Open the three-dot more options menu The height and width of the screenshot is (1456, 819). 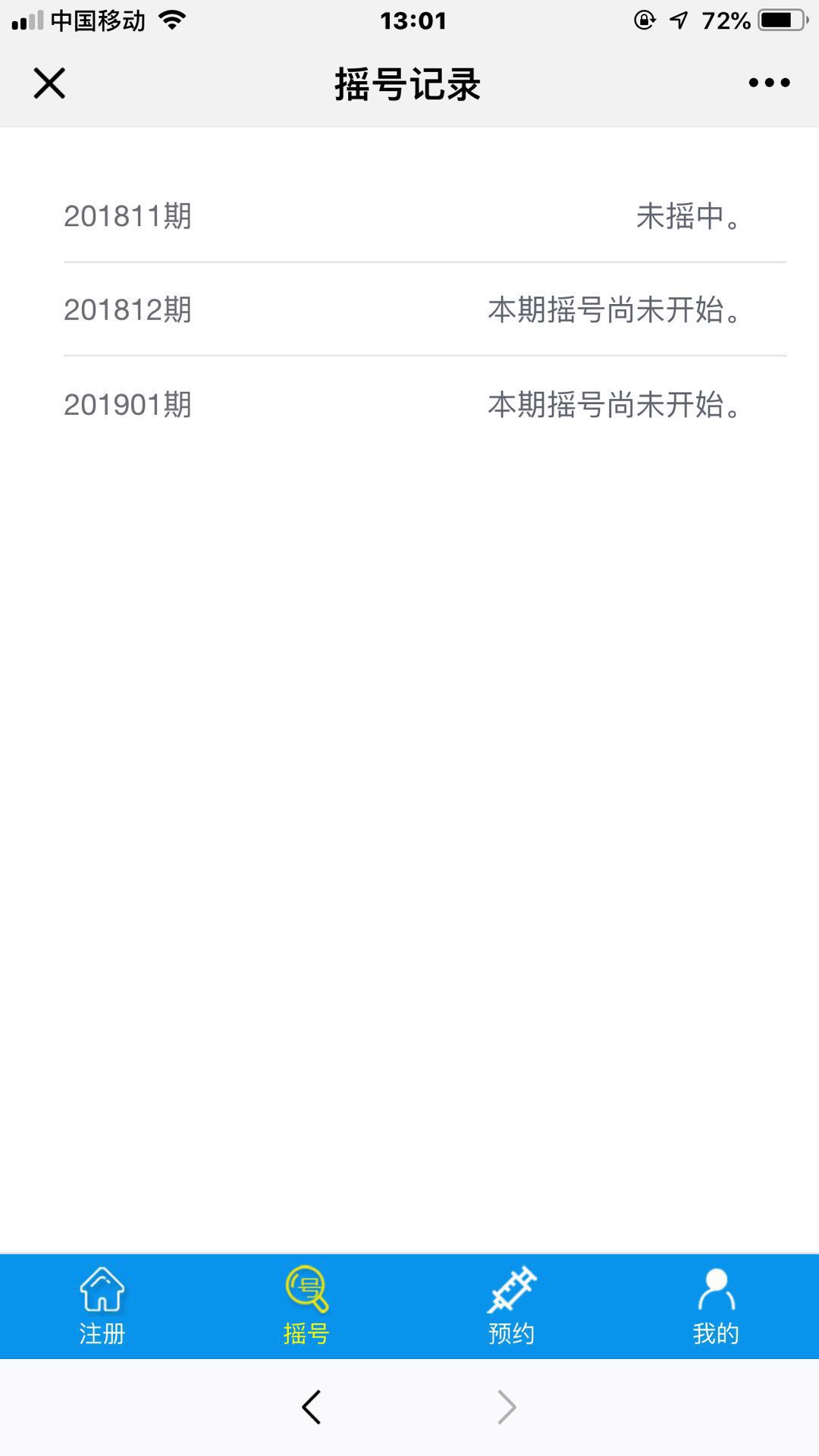[769, 83]
